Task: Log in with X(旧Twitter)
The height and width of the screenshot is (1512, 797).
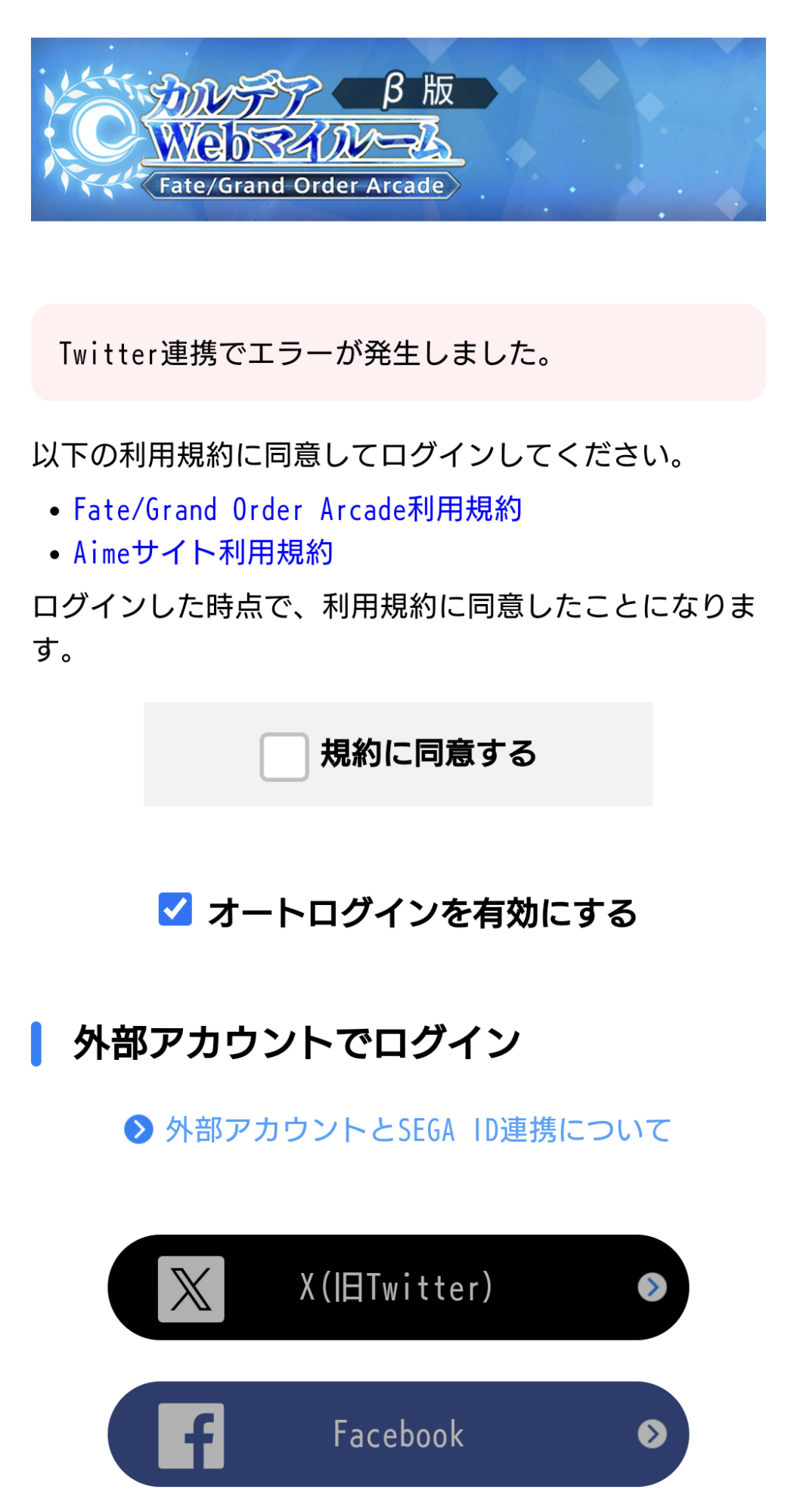Action: [x=398, y=1287]
